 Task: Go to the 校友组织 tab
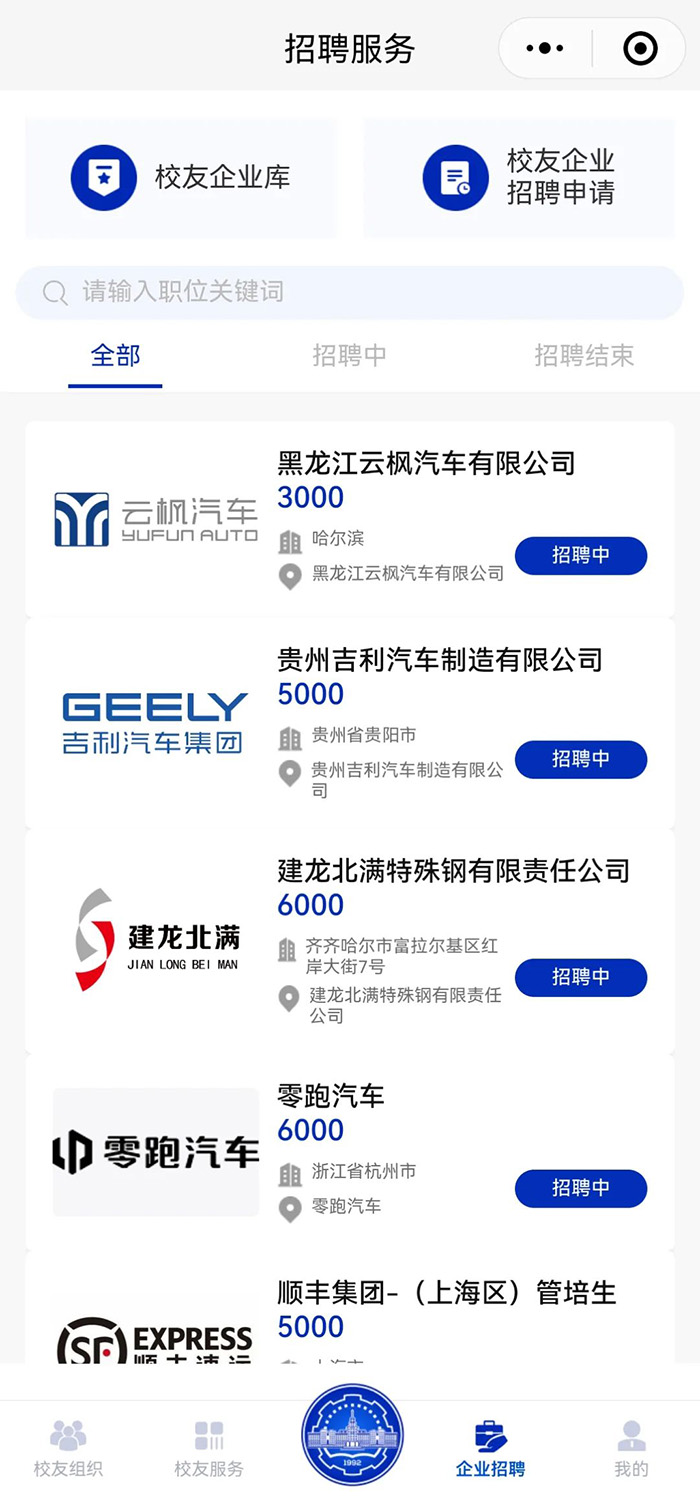click(x=68, y=1448)
